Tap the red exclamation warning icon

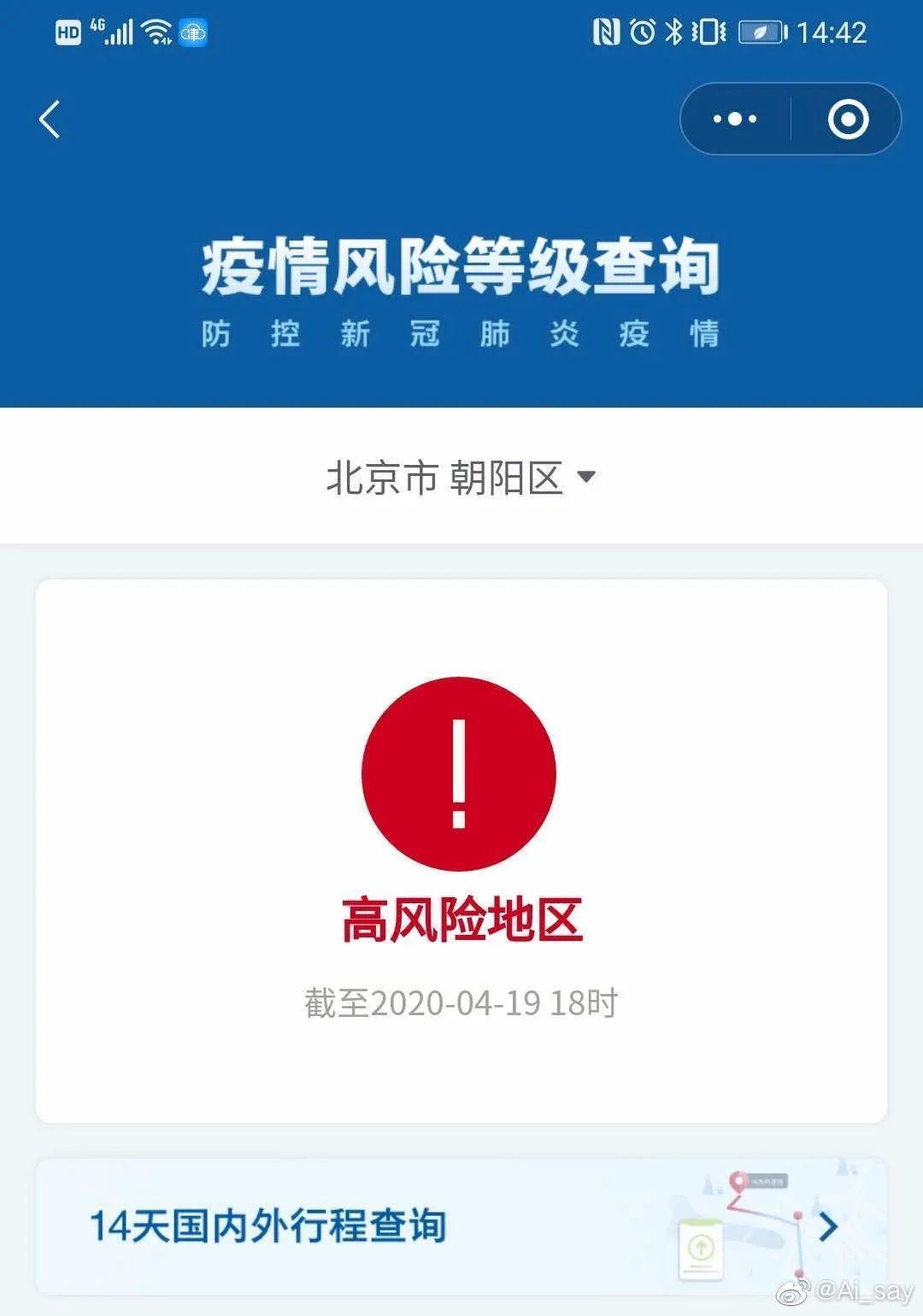point(461,772)
